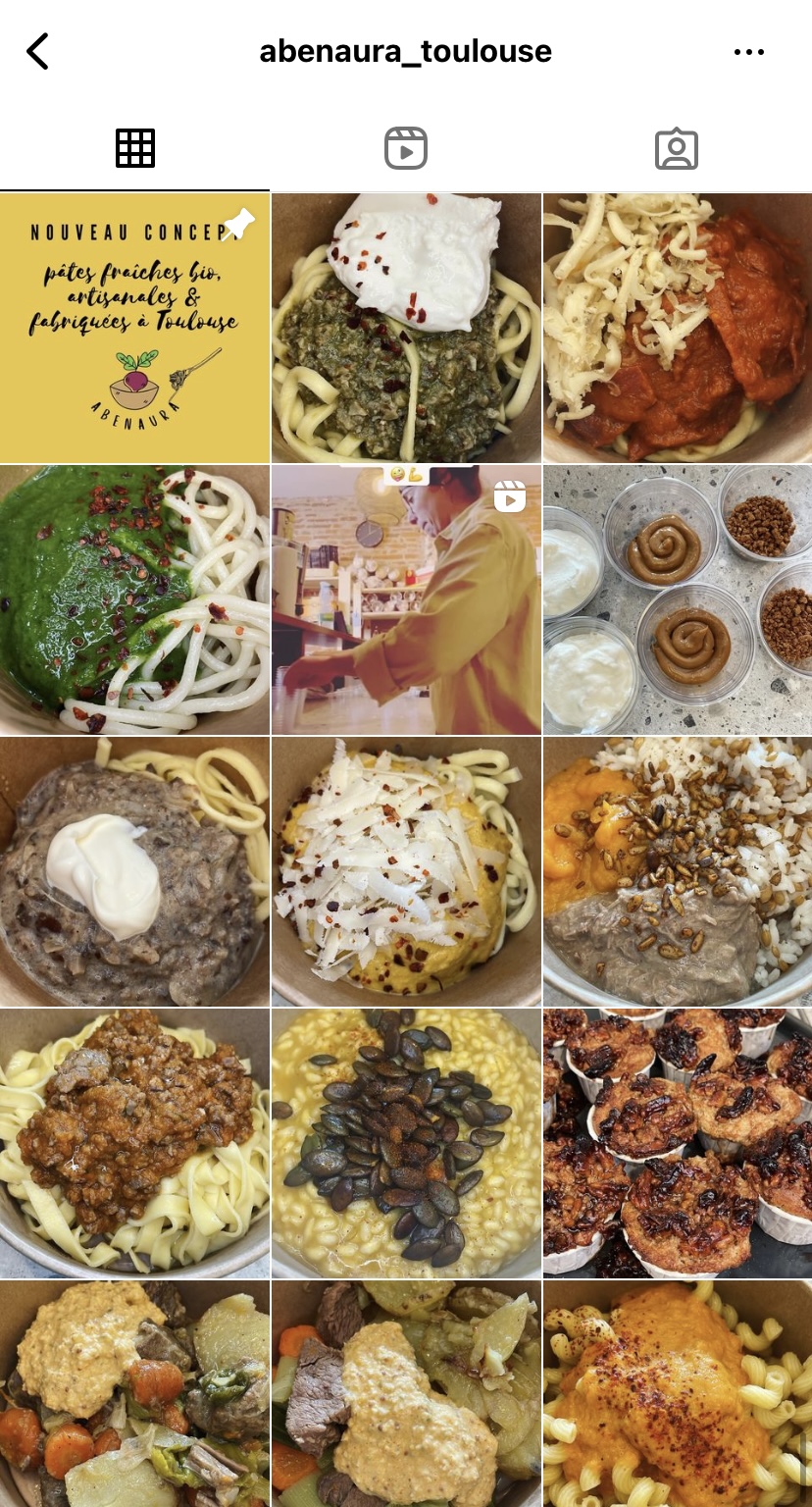The width and height of the screenshot is (812, 1507).
Task: Play the reel of person in yellow shirt
Action: pyautogui.click(x=406, y=599)
